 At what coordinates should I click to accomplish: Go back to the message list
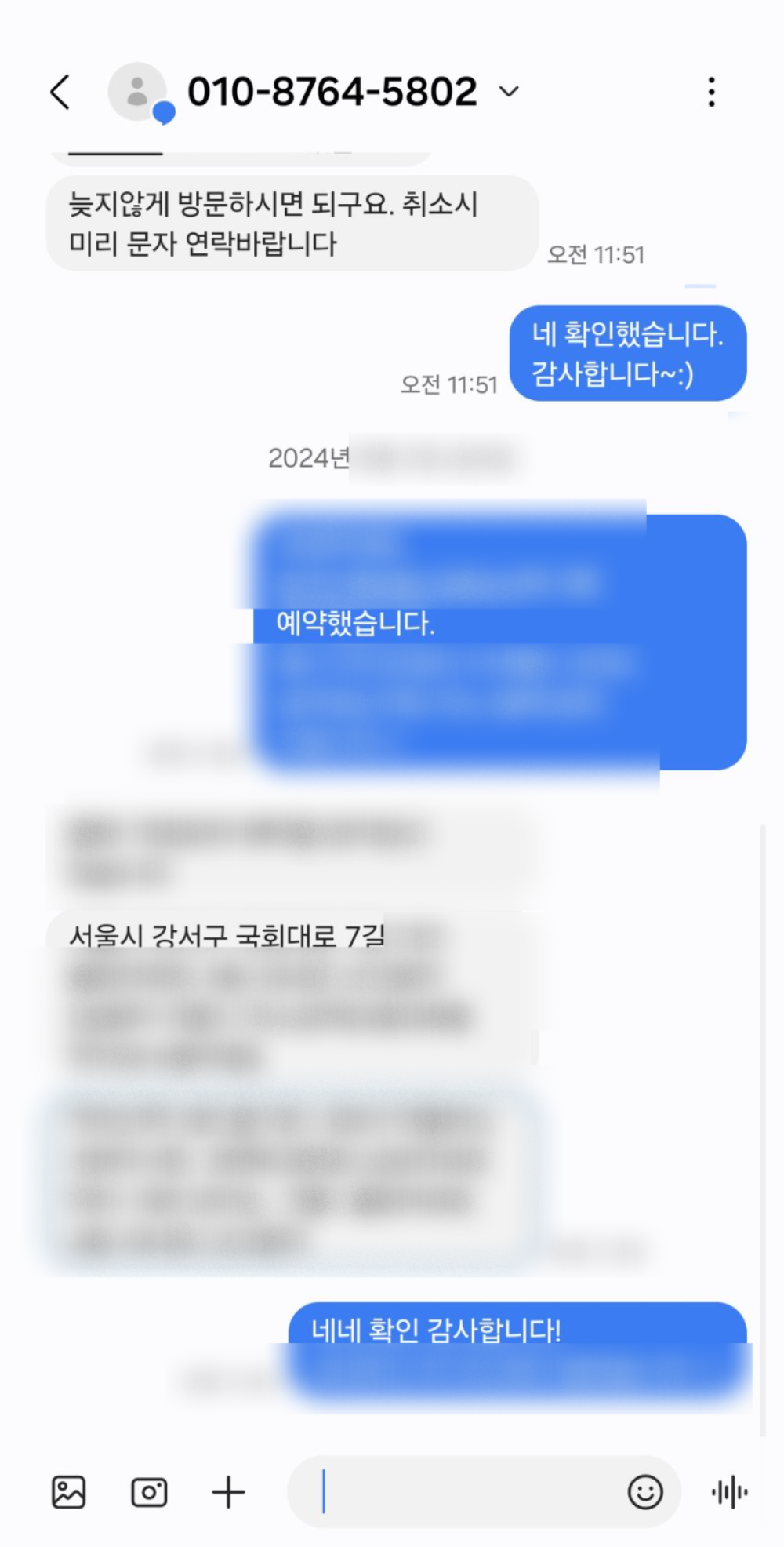pos(60,92)
